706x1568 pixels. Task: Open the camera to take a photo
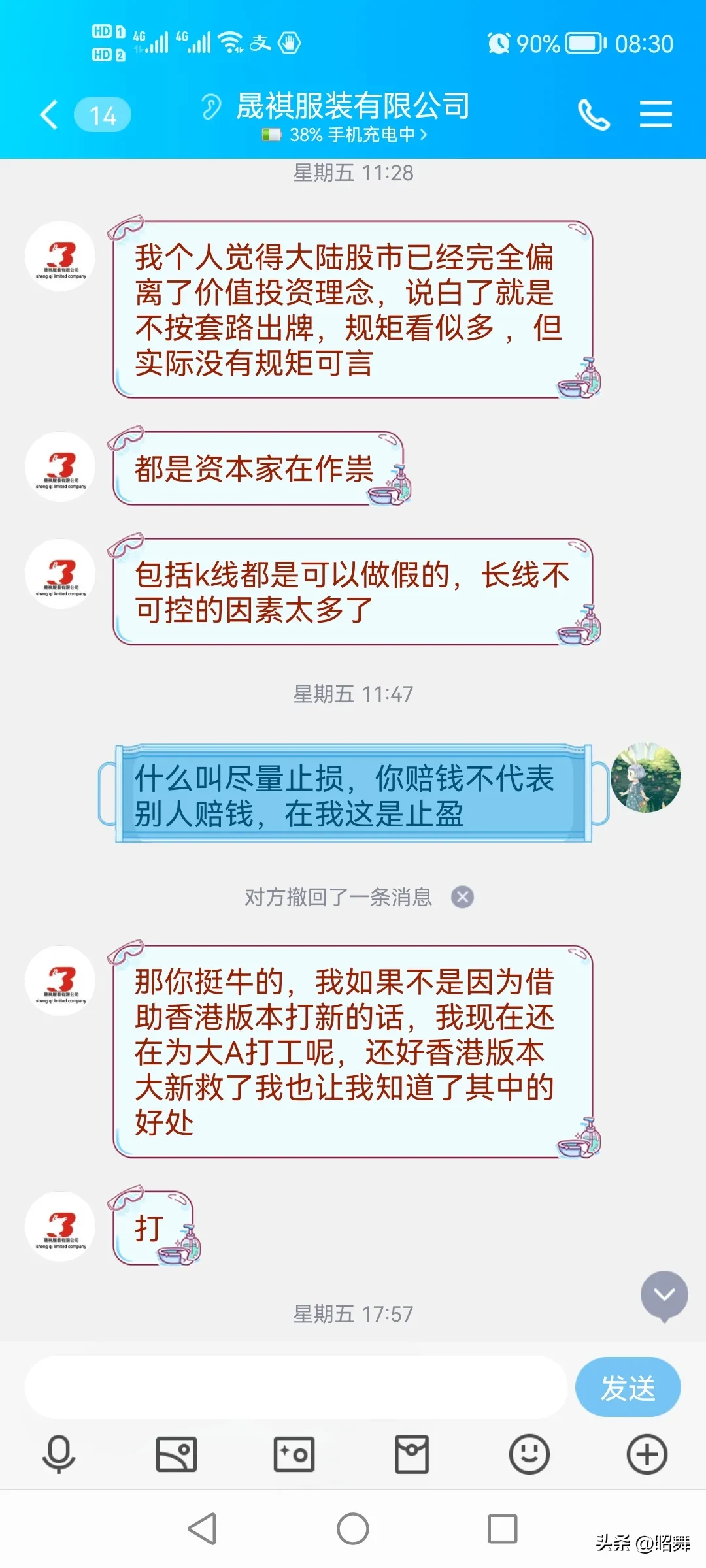click(x=294, y=1454)
